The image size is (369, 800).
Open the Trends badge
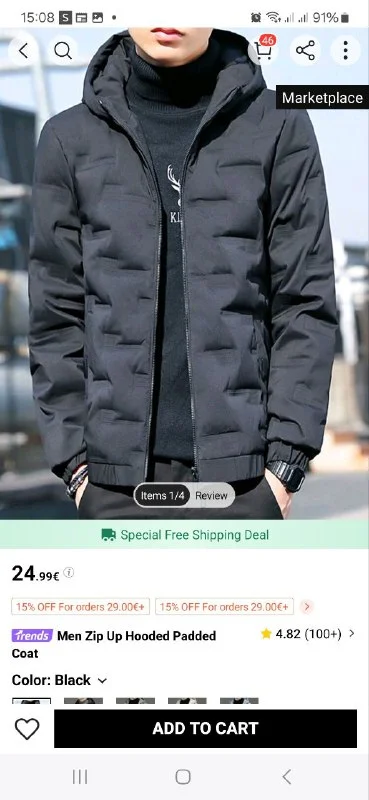click(32, 635)
